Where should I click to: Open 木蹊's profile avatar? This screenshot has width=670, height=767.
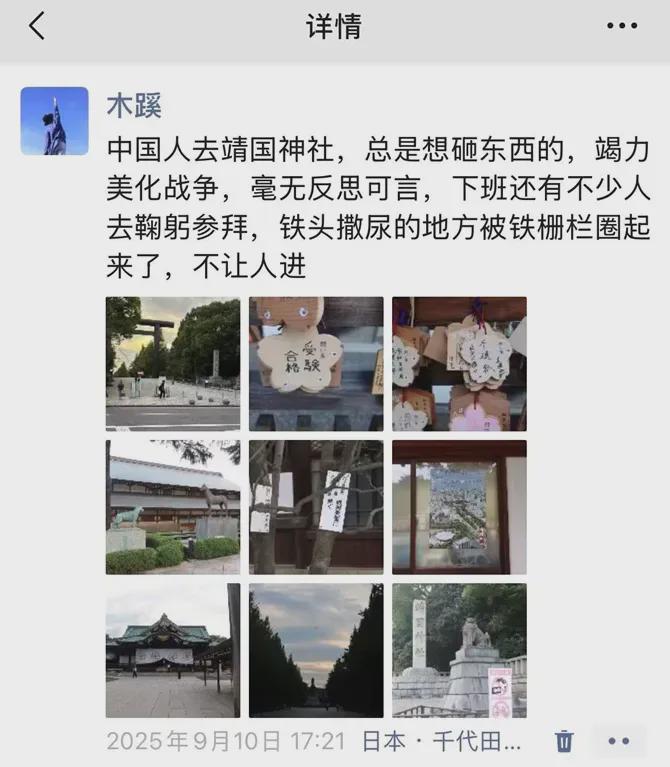(54, 120)
